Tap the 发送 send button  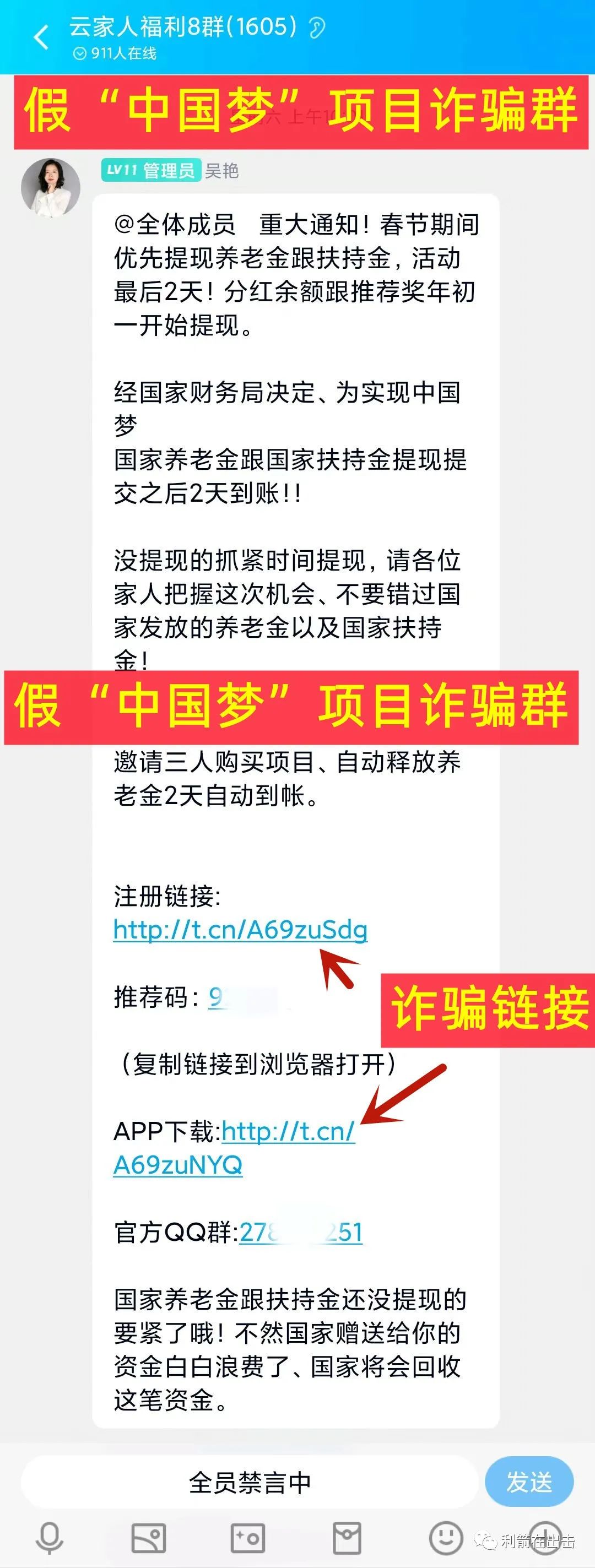coord(529,1482)
